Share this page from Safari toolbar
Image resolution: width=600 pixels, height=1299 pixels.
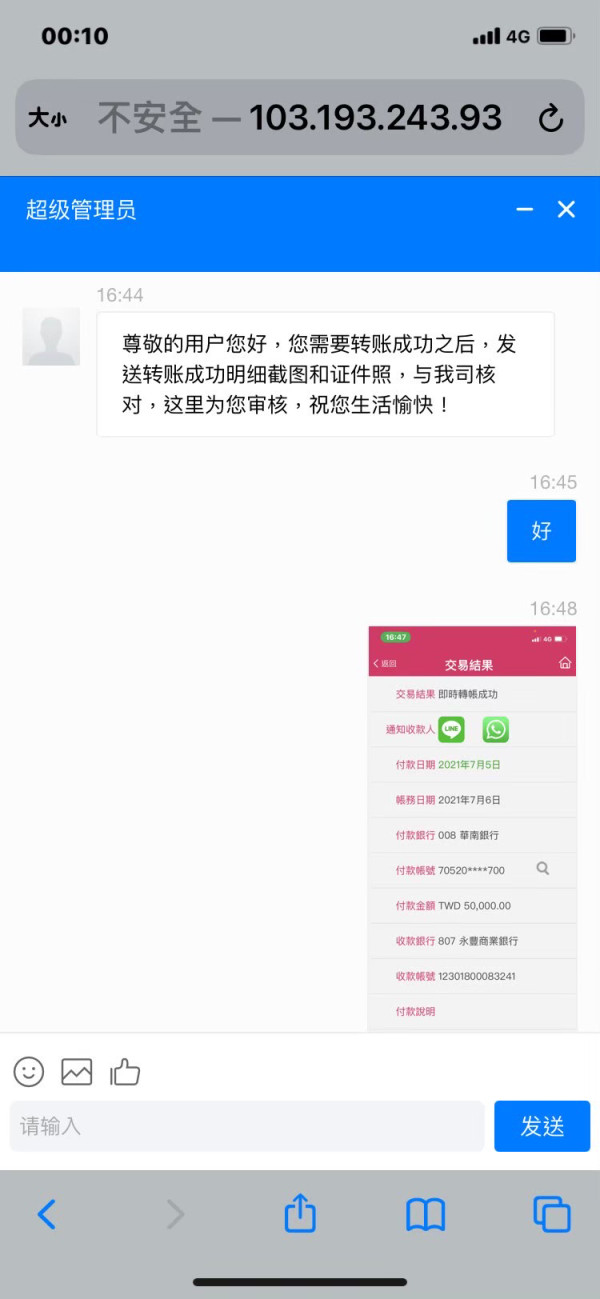coord(300,1213)
